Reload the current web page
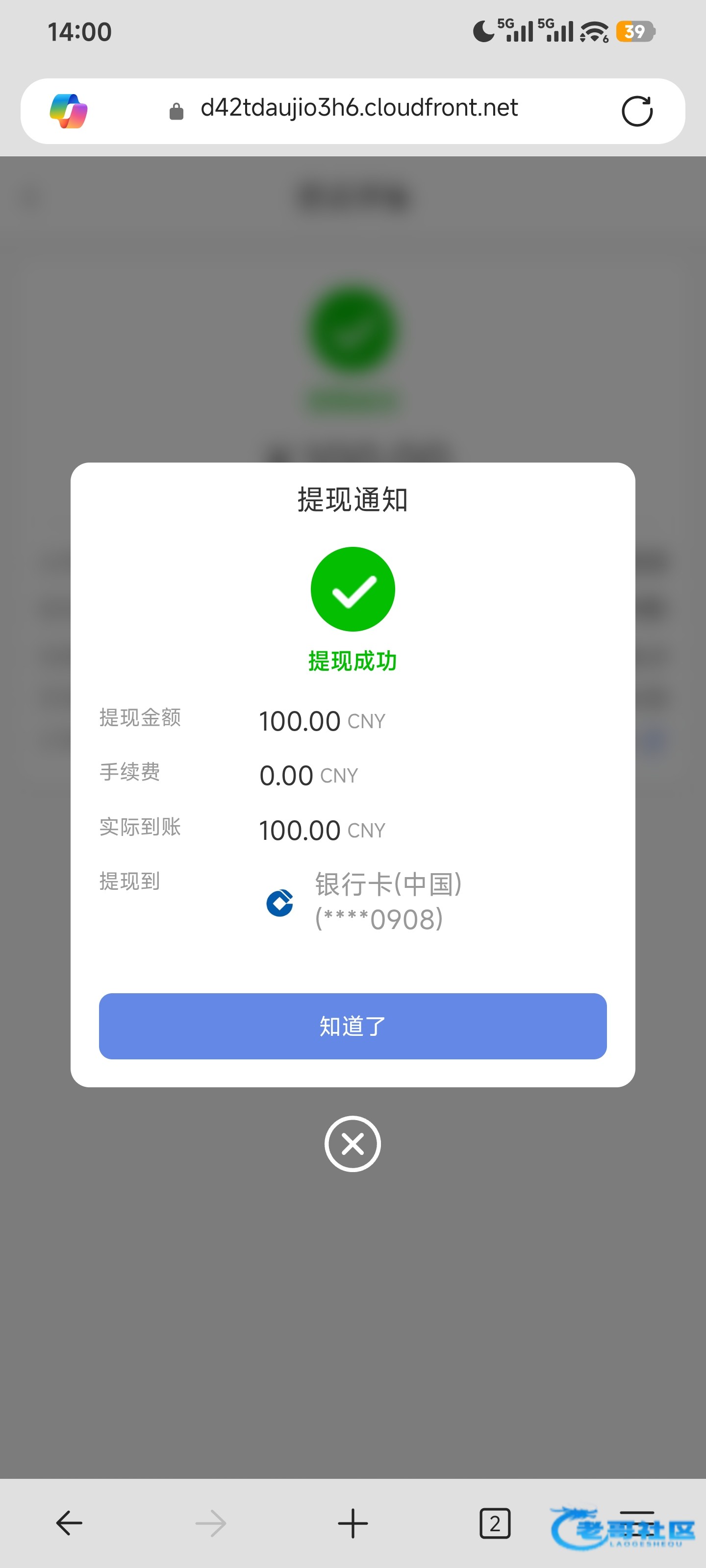This screenshot has width=706, height=1568. coord(636,111)
